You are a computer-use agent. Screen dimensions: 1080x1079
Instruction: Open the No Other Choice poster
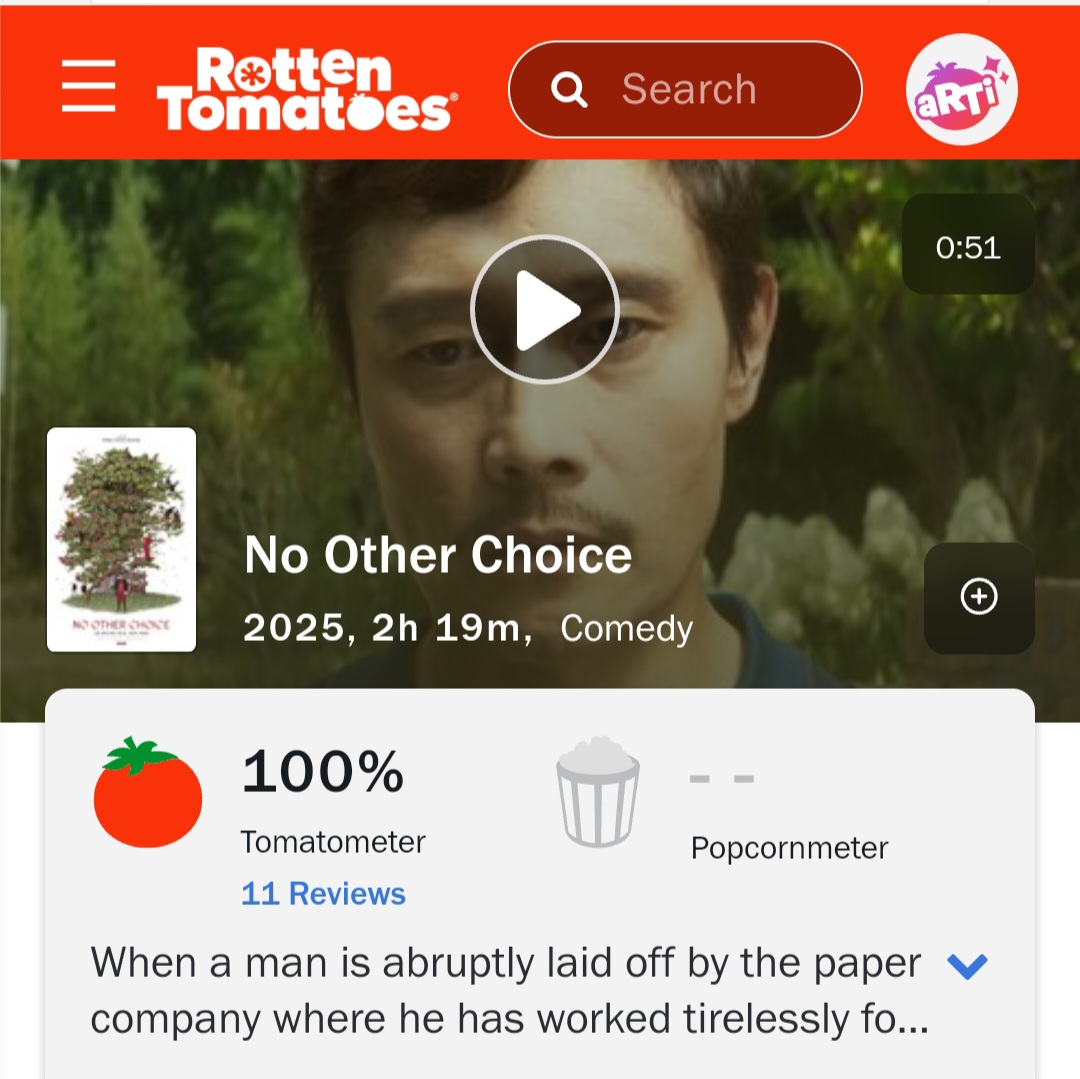click(122, 540)
